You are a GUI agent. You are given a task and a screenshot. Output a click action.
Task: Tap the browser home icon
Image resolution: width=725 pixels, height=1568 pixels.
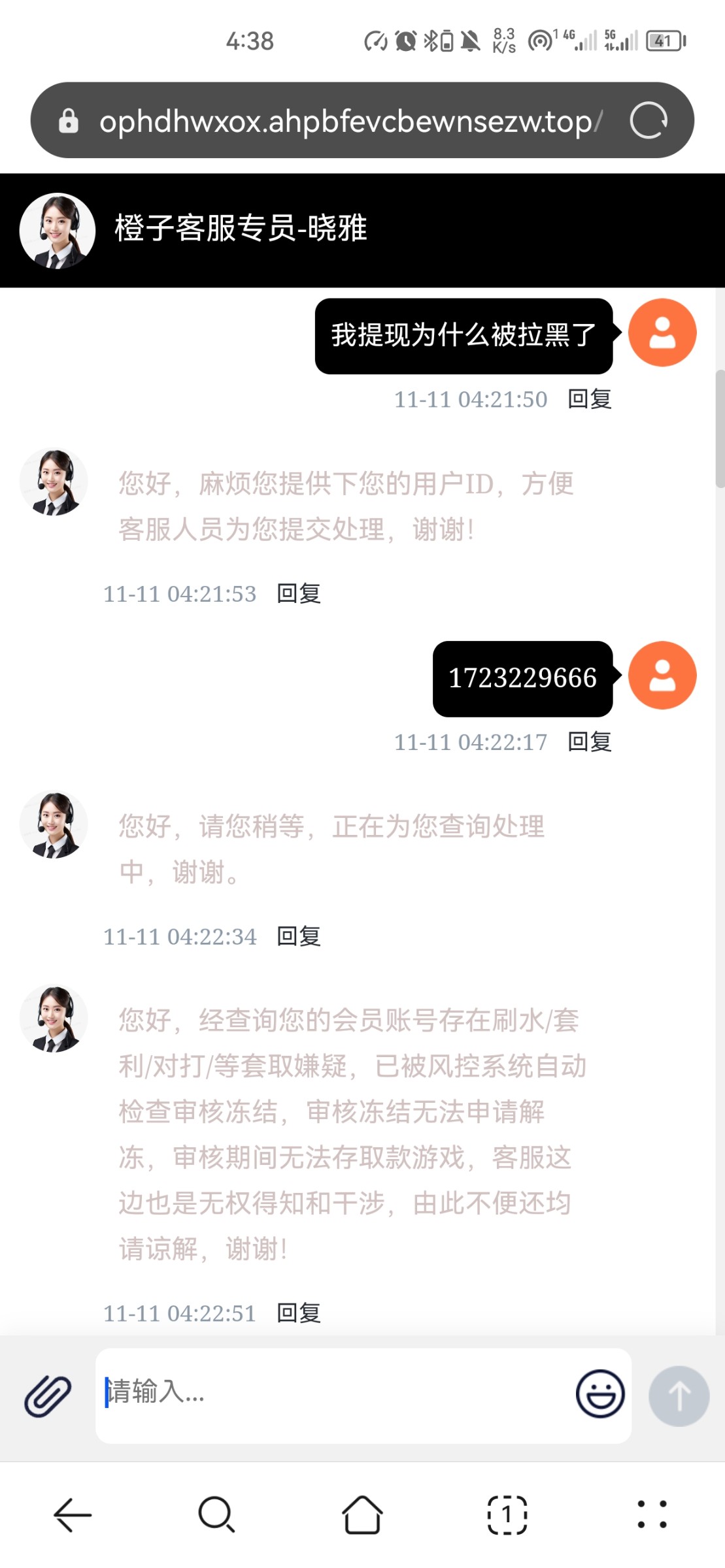(x=362, y=1514)
